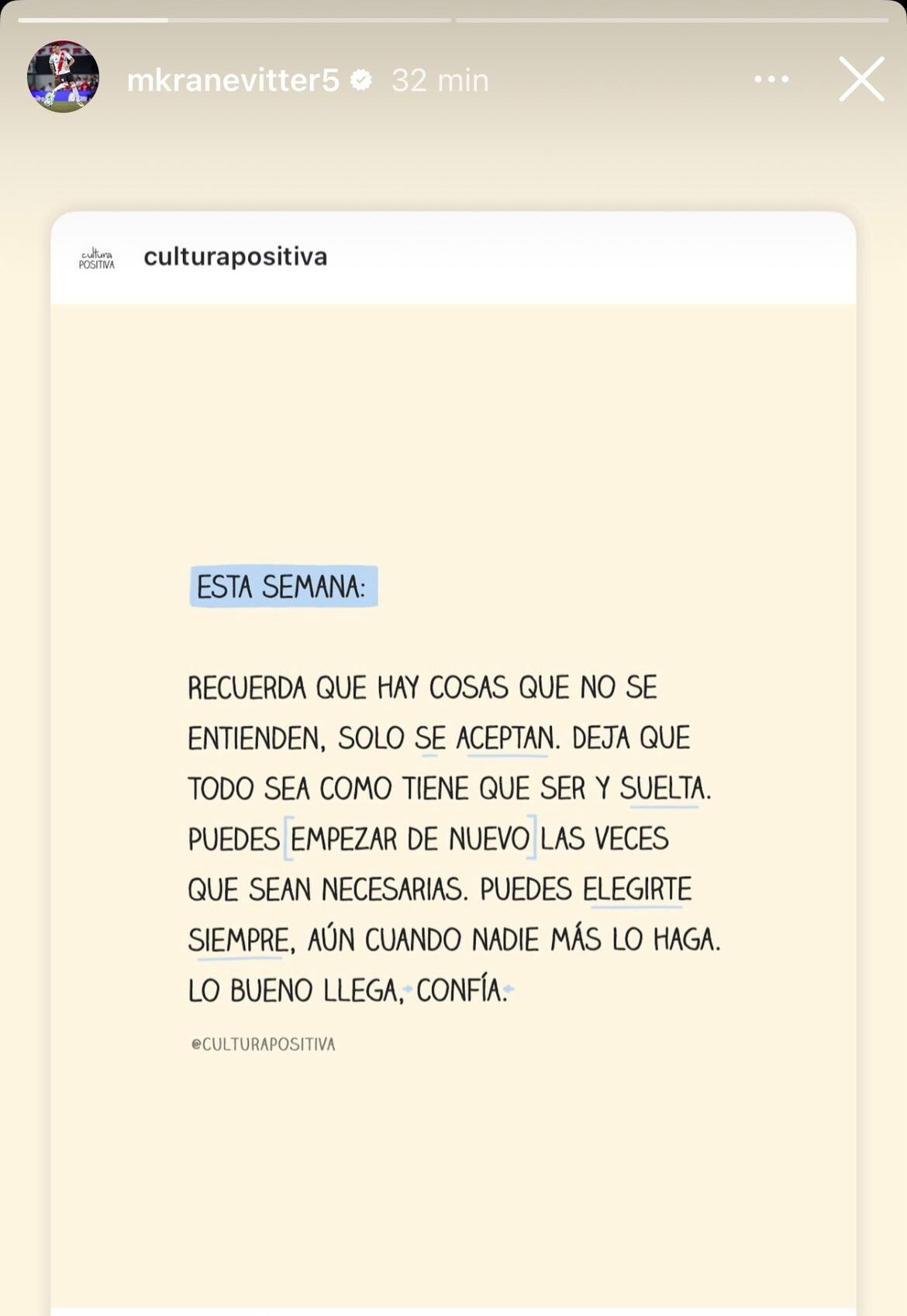Open the three-dot story options menu
Image resolution: width=907 pixels, height=1316 pixels.
771,79
